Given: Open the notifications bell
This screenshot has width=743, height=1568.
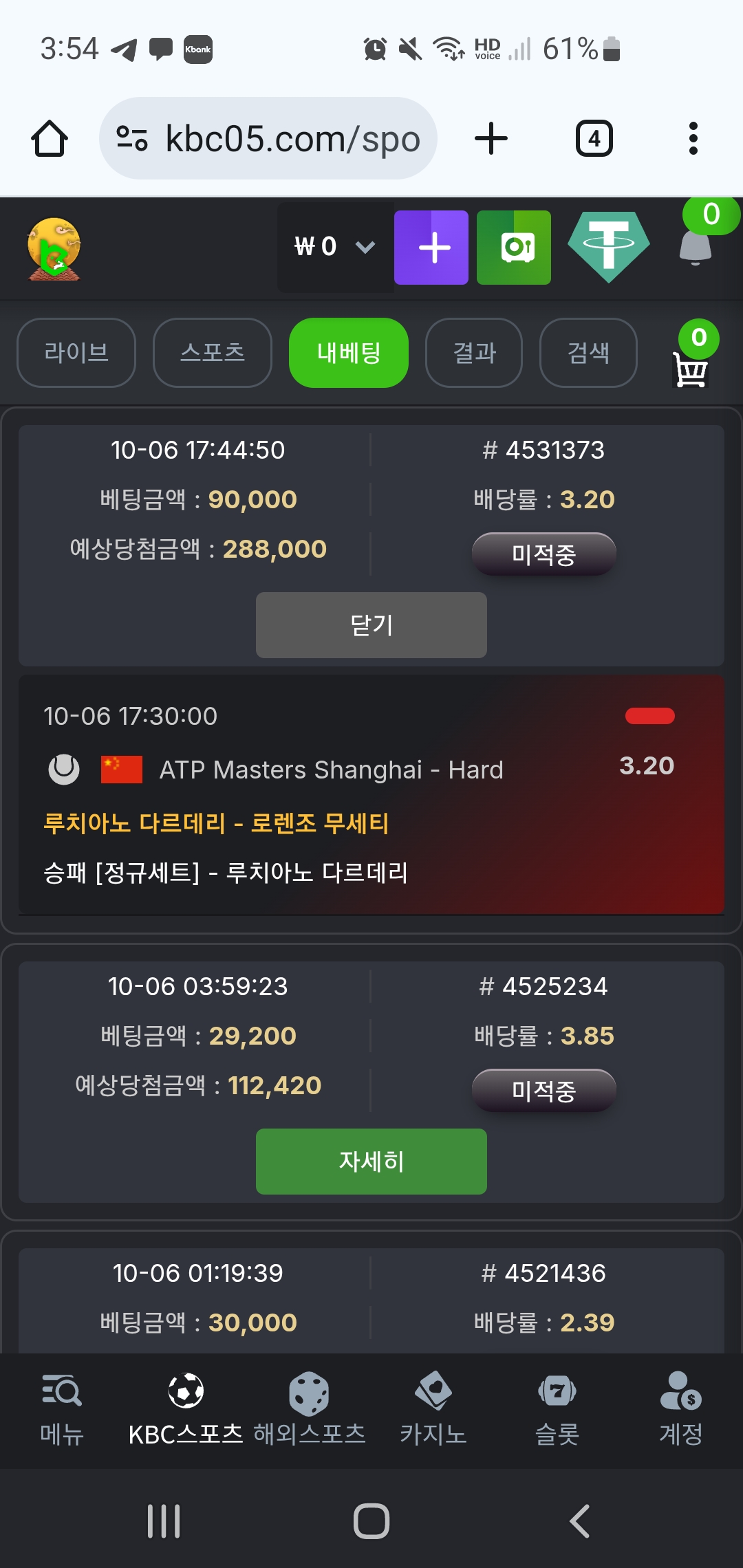Looking at the screenshot, I should pyautogui.click(x=696, y=246).
